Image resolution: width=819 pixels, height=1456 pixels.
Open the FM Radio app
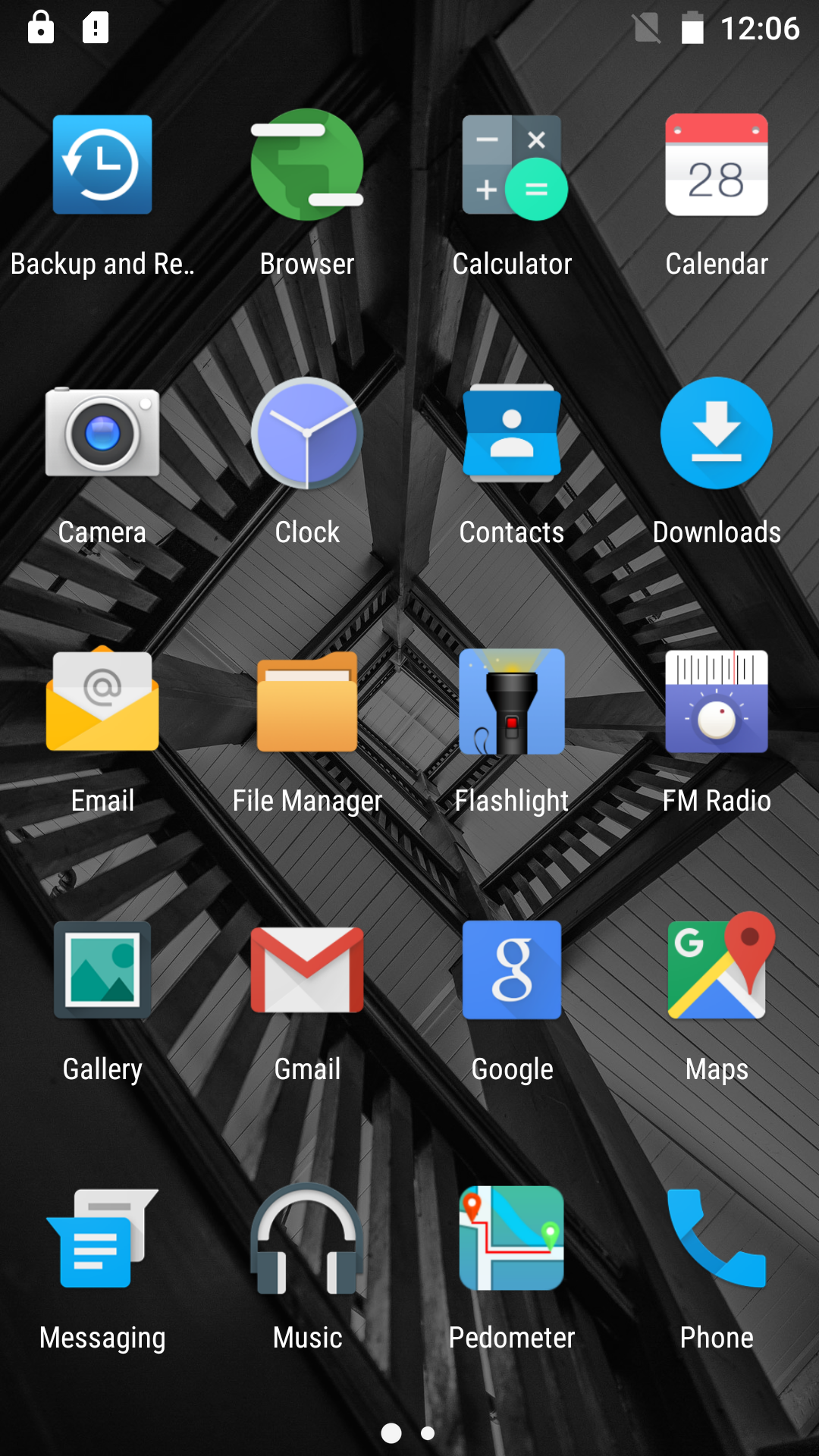pyautogui.click(x=717, y=702)
